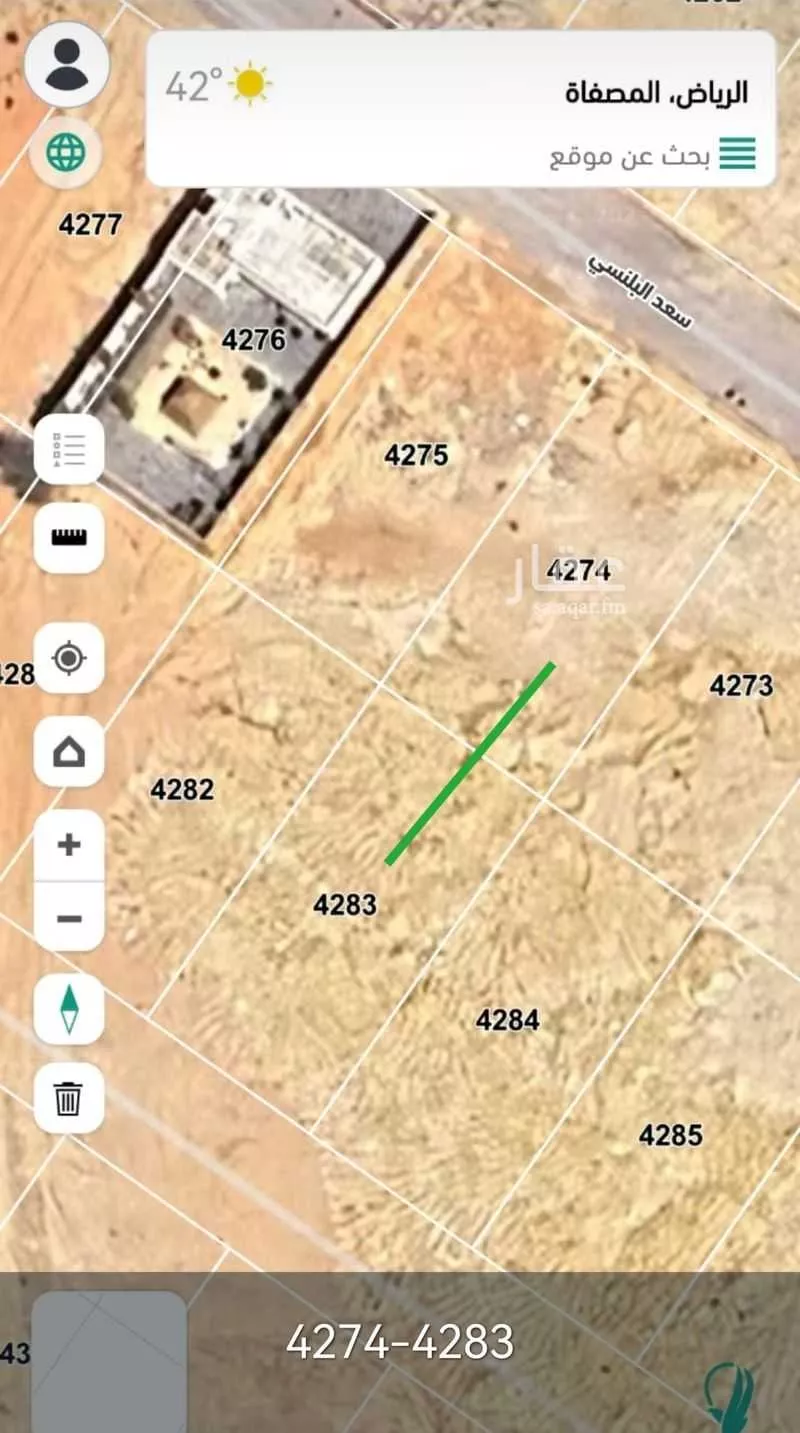This screenshot has width=800, height=1433.
Task: Open the user profile avatar
Action: [68, 63]
